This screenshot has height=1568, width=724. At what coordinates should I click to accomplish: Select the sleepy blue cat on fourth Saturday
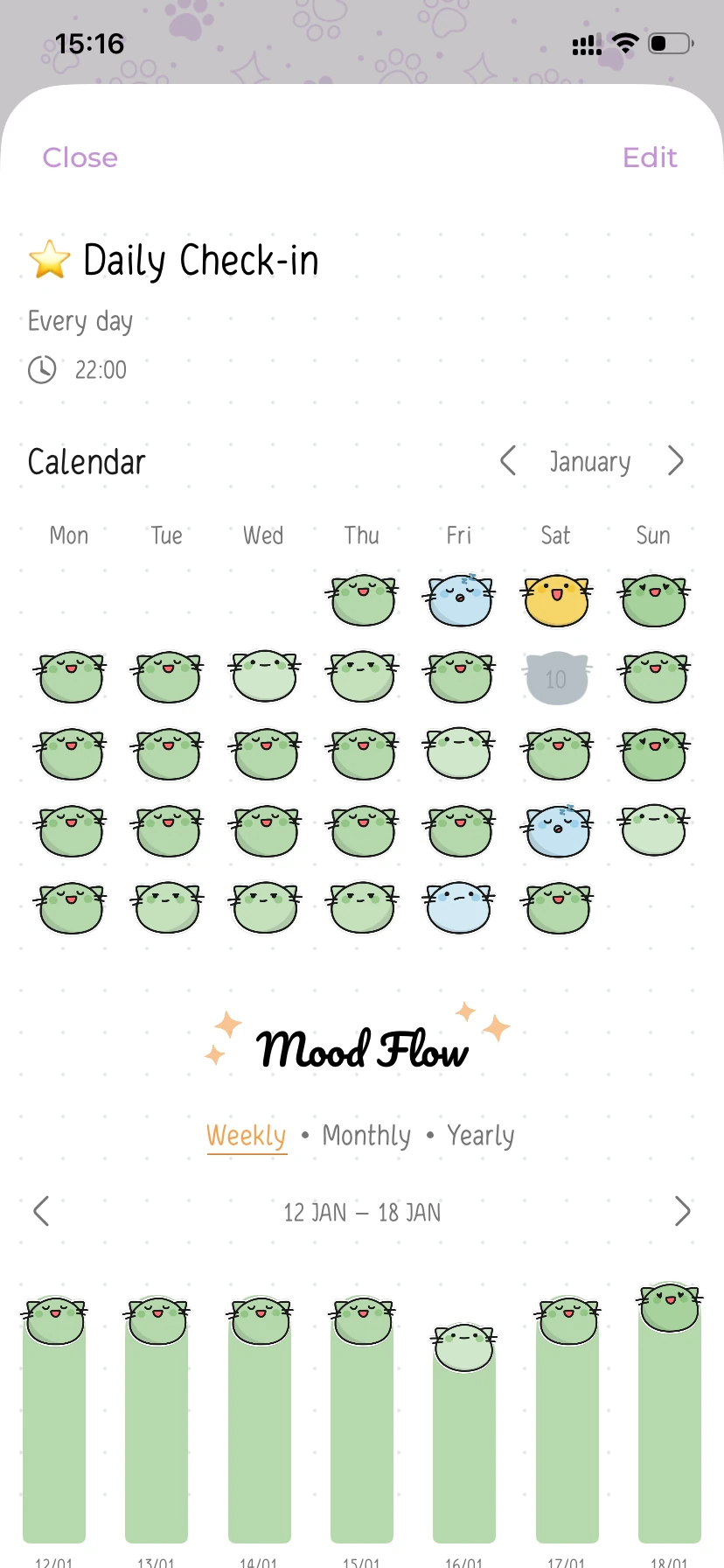coord(555,831)
